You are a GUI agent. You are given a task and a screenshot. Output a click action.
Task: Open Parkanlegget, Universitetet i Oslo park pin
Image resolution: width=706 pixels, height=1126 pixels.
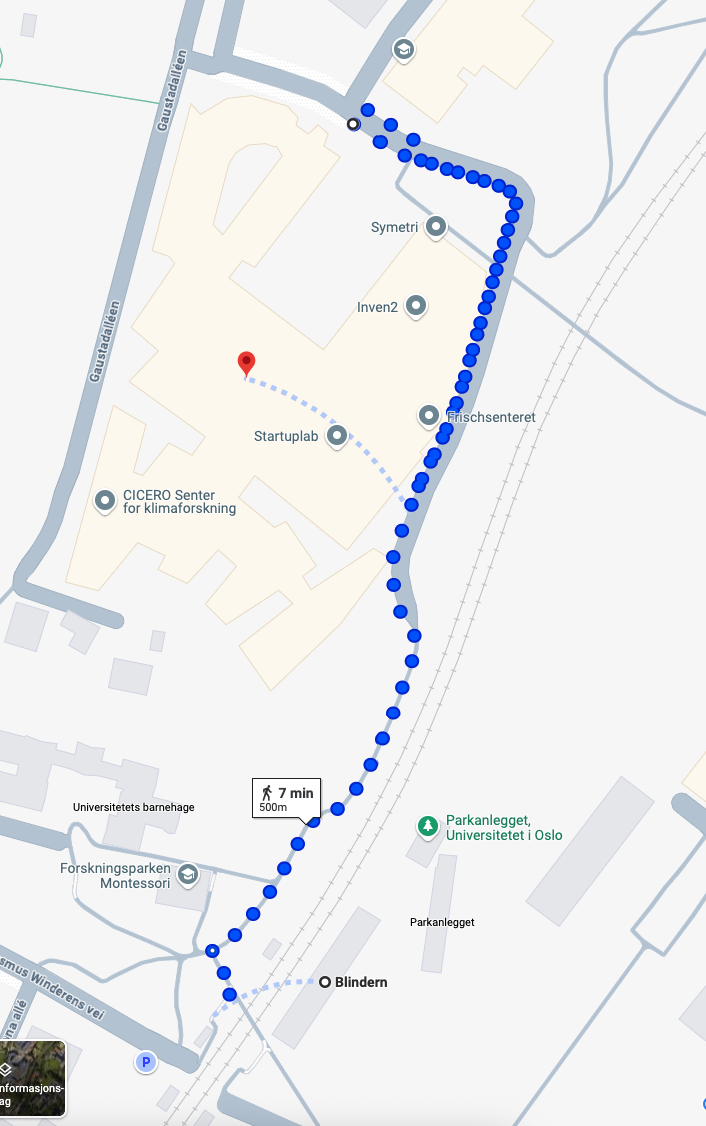coord(428,826)
